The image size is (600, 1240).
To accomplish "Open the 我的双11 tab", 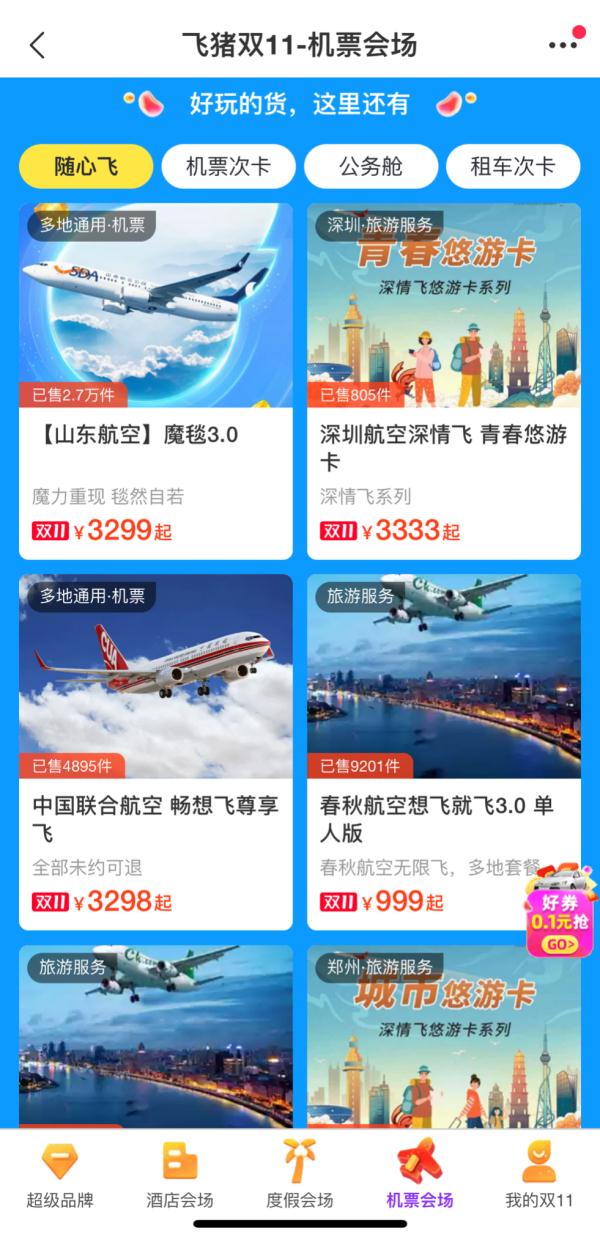I will (x=540, y=1180).
